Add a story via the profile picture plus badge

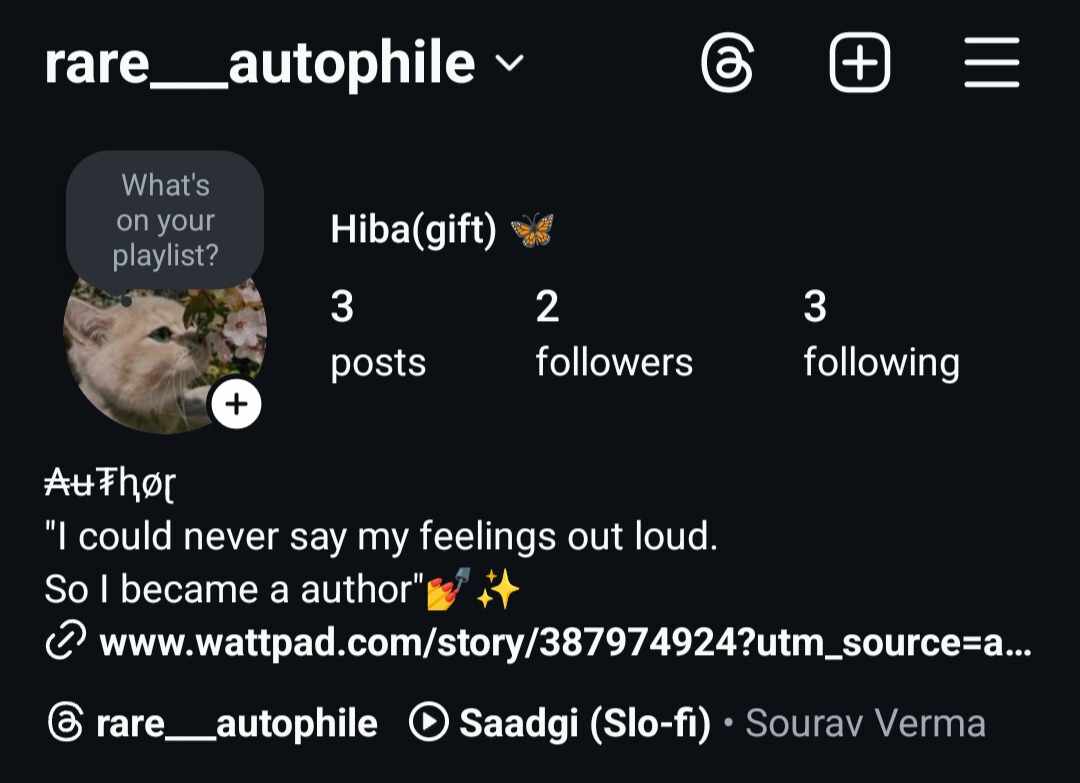click(236, 404)
